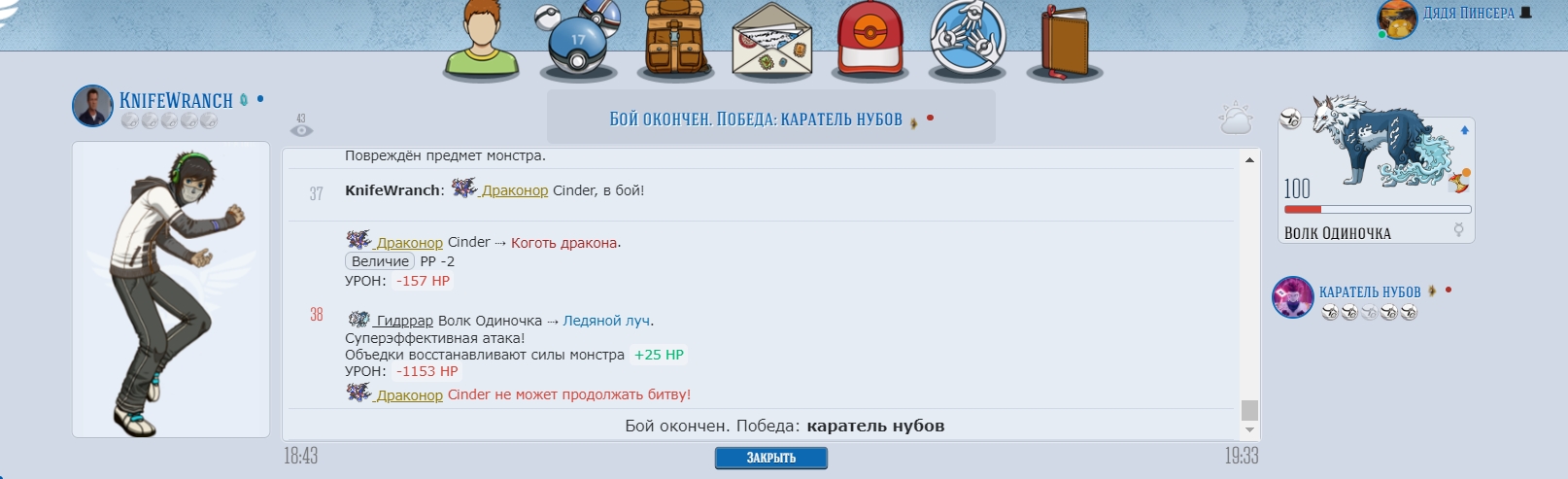Screen dimensions: 1568x479
Task: View the Волк Одиночка monster card
Action: click(x=1377, y=175)
